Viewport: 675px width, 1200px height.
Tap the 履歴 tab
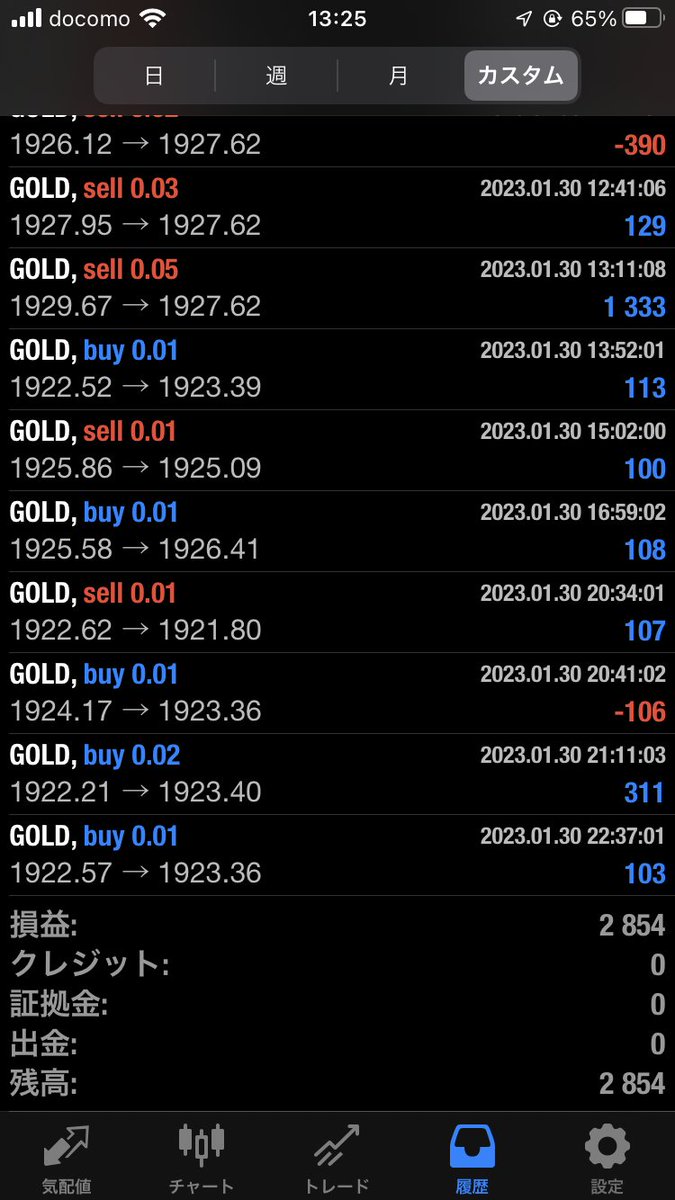471,1158
